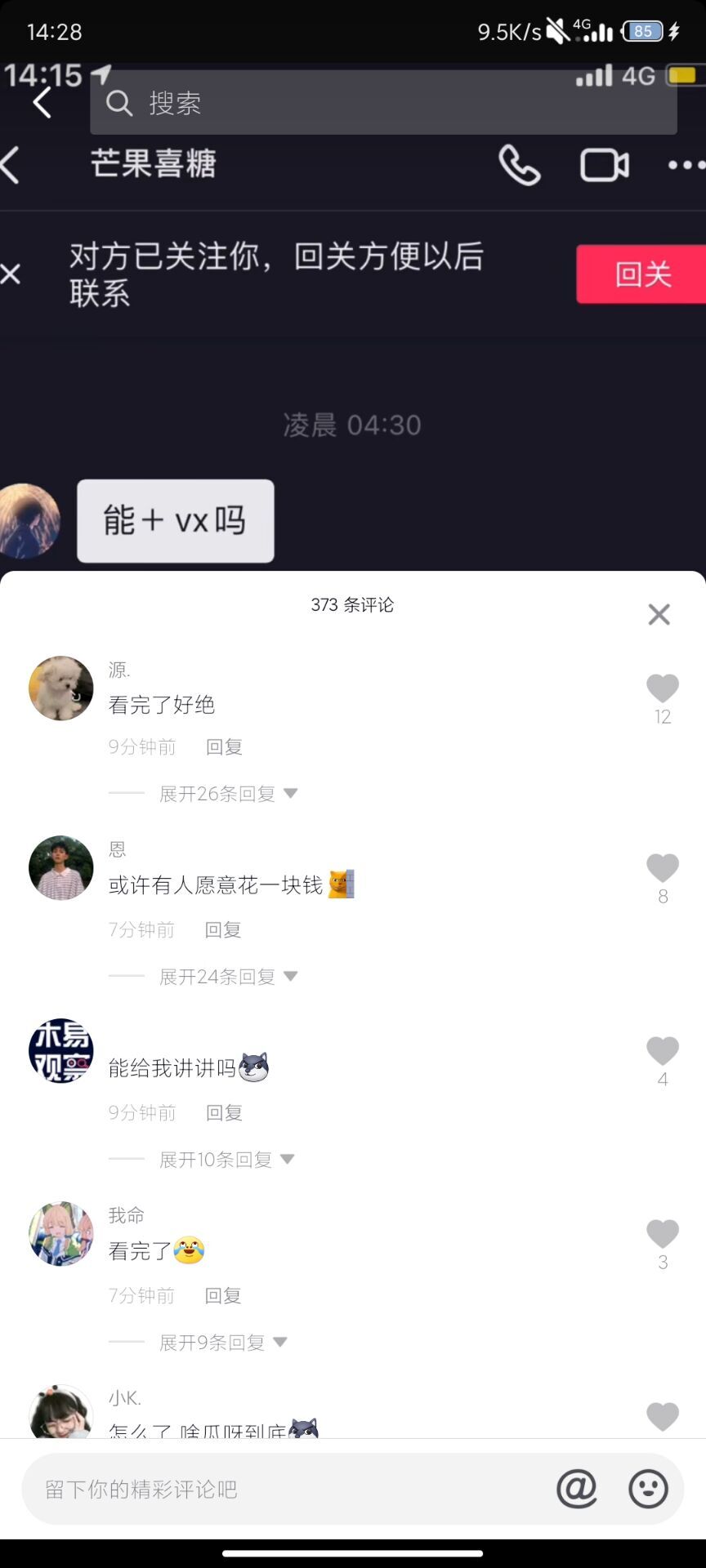Open the 搜索 search box
This screenshot has height=1568, width=706.
[x=382, y=103]
